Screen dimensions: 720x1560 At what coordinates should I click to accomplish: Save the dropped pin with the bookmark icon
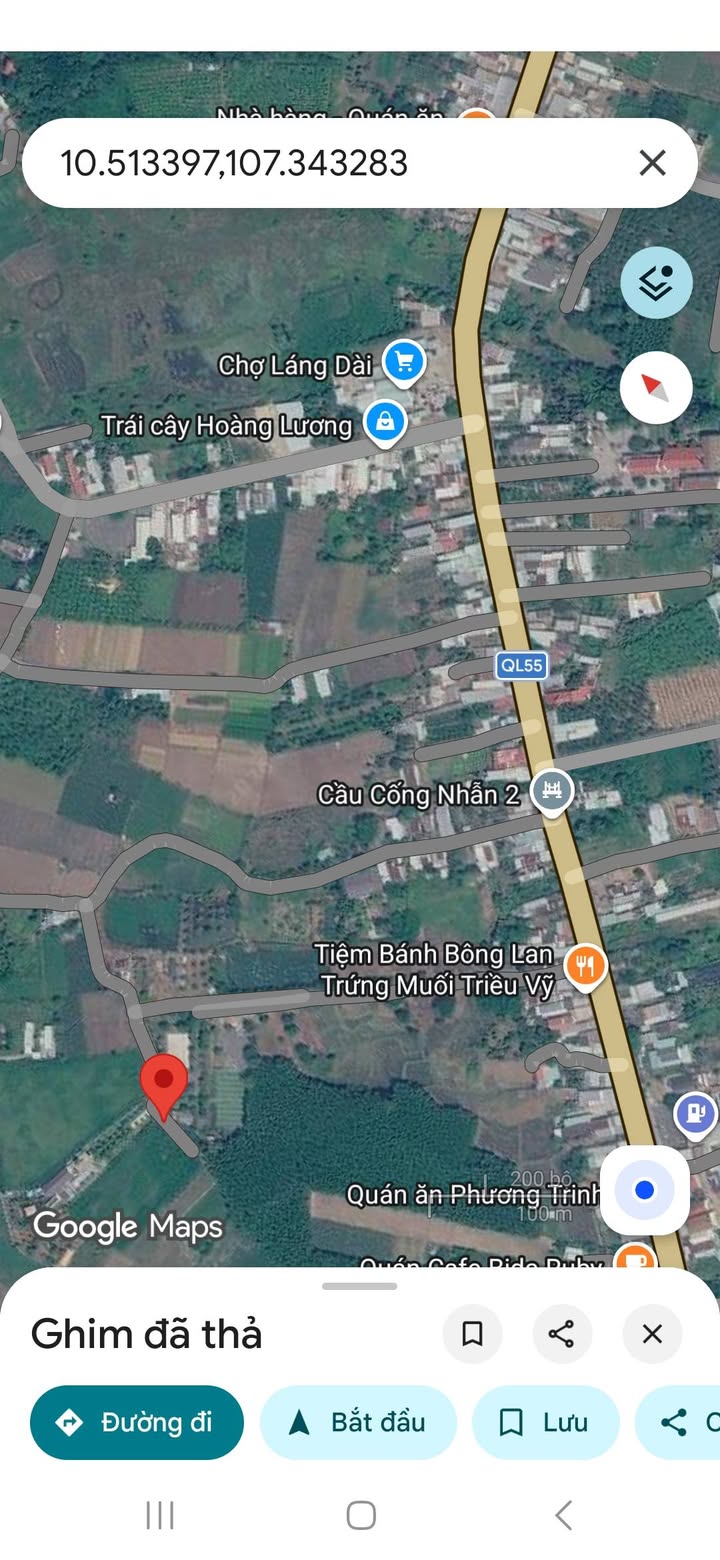(472, 1333)
